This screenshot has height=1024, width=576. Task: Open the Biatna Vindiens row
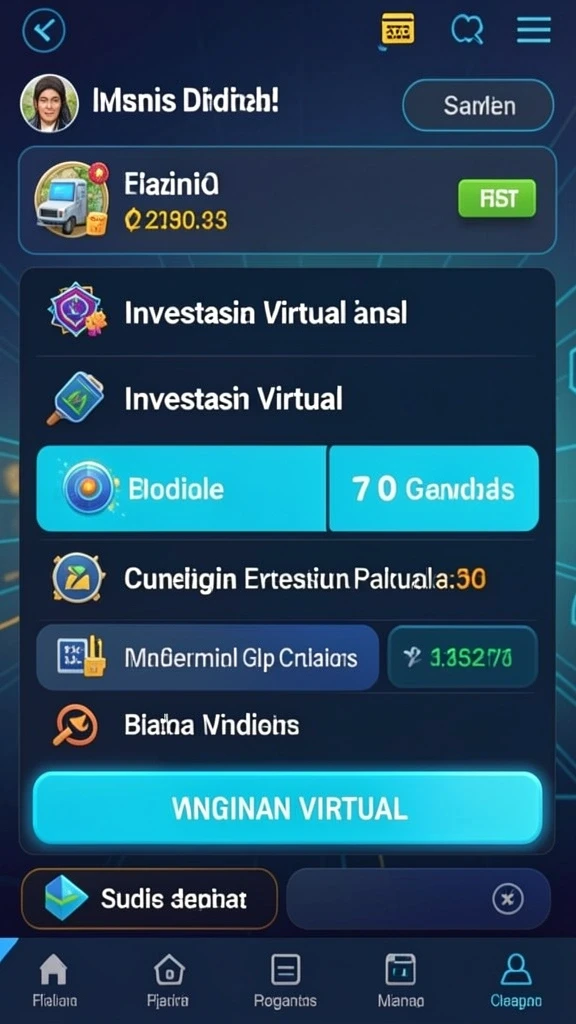click(x=287, y=725)
